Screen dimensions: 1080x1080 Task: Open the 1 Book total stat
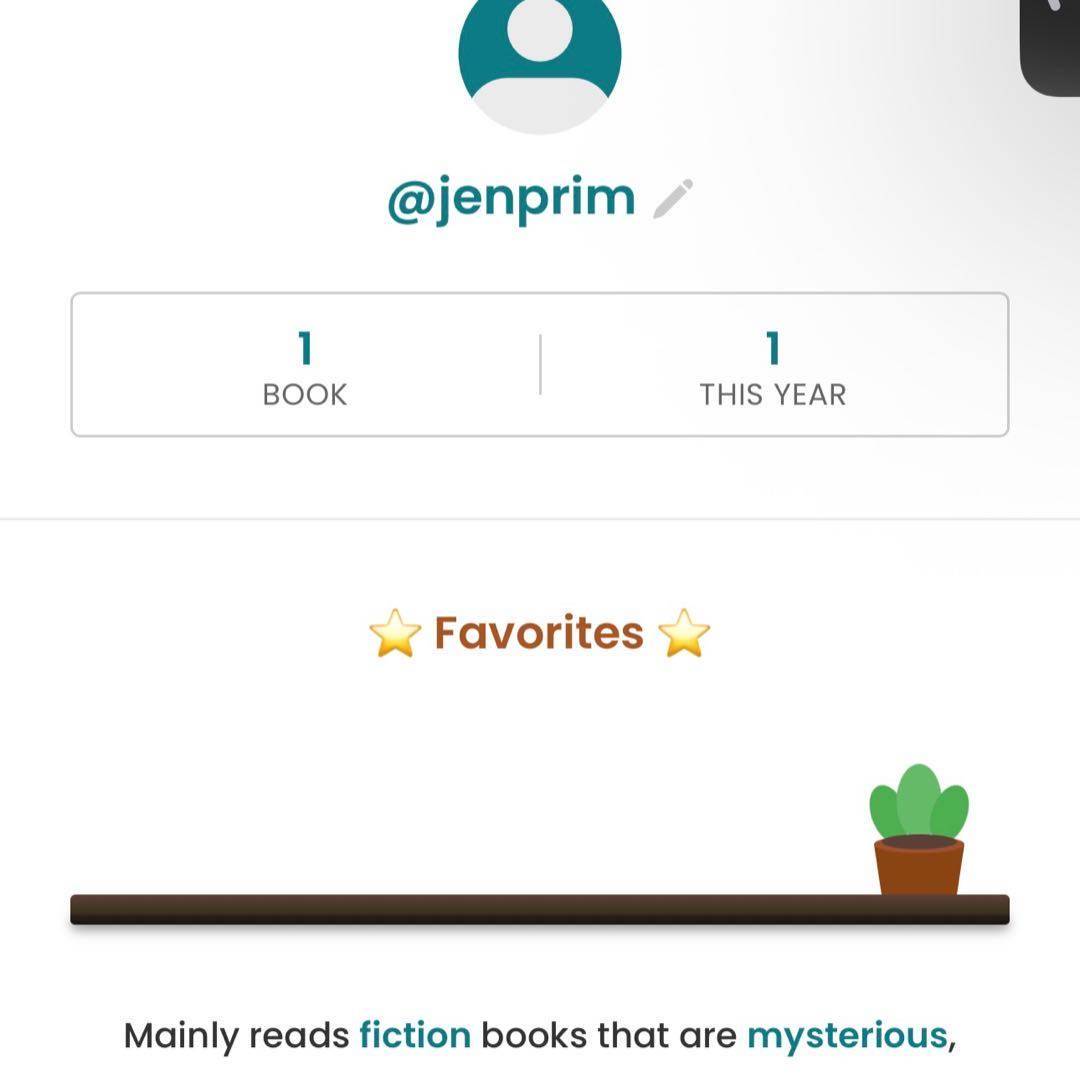(305, 366)
